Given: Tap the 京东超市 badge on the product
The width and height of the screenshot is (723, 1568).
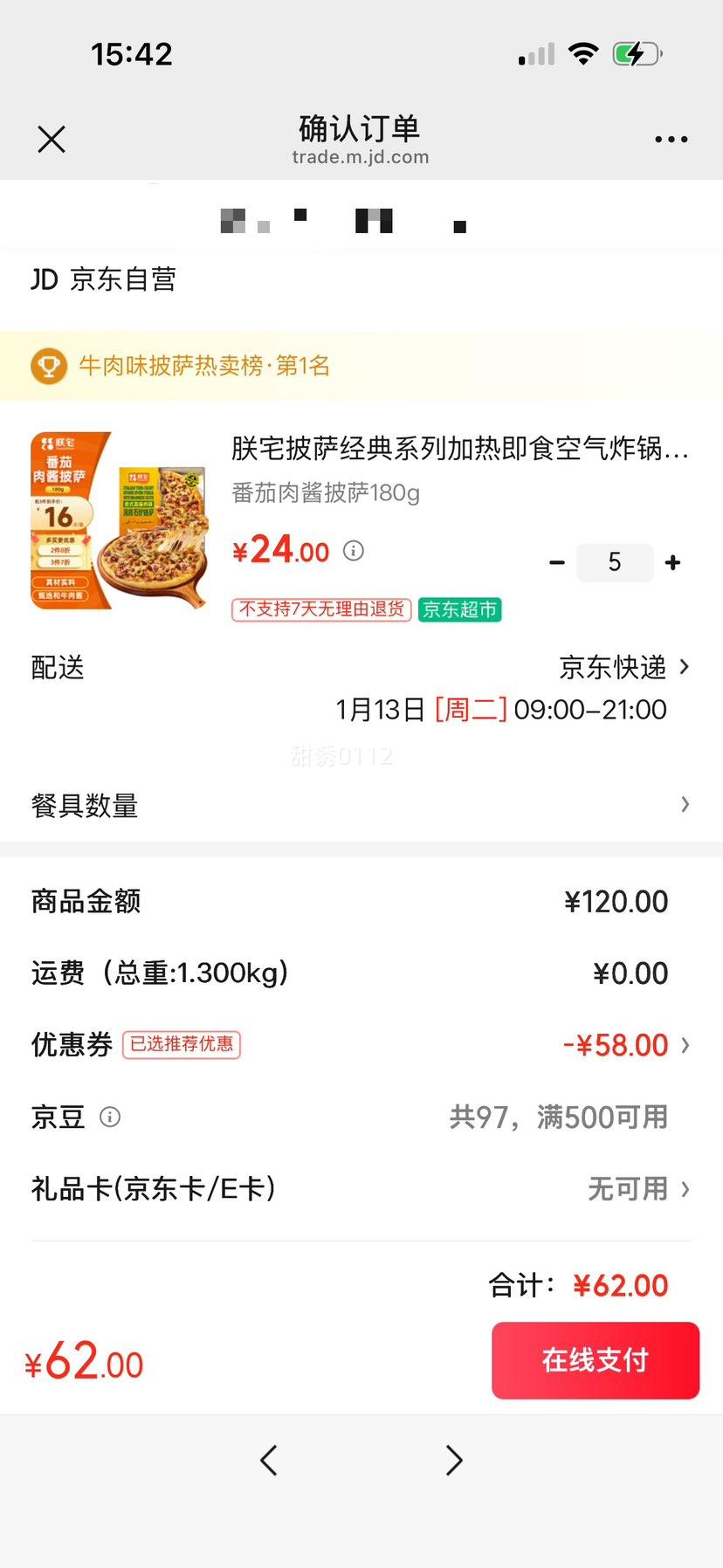Looking at the screenshot, I should pos(459,609).
